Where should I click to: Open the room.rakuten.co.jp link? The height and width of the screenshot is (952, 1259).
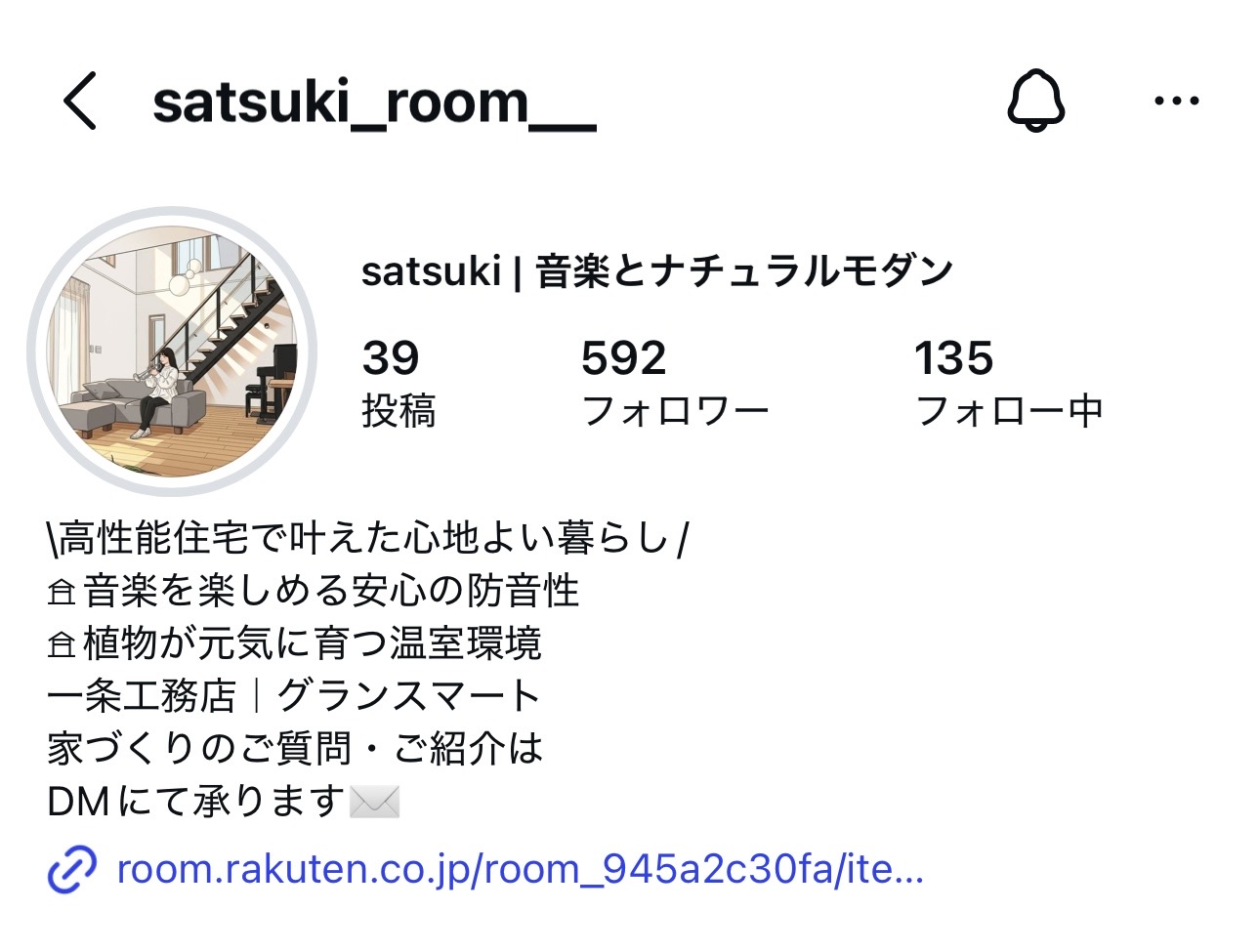click(x=518, y=869)
